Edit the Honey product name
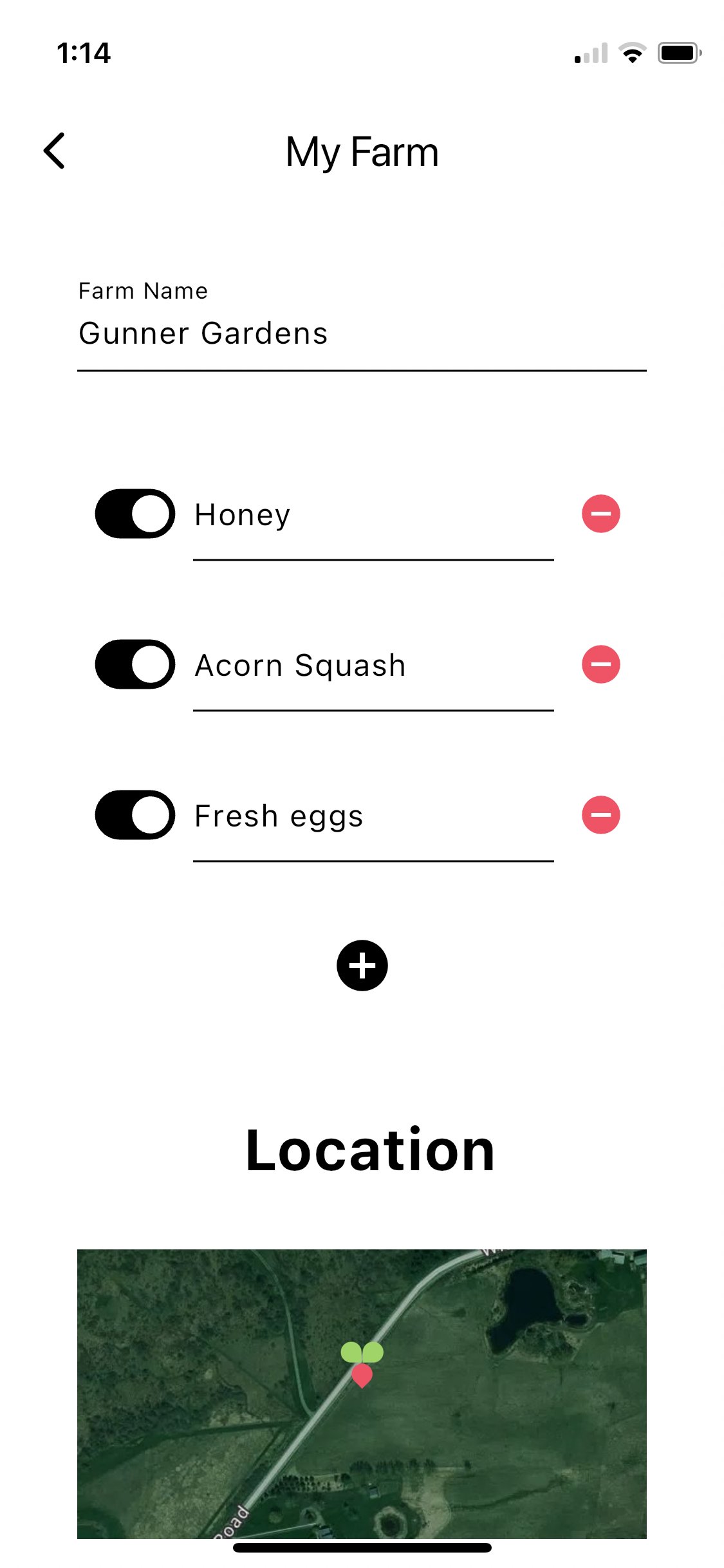The width and height of the screenshot is (724, 1568). pyautogui.click(x=373, y=520)
